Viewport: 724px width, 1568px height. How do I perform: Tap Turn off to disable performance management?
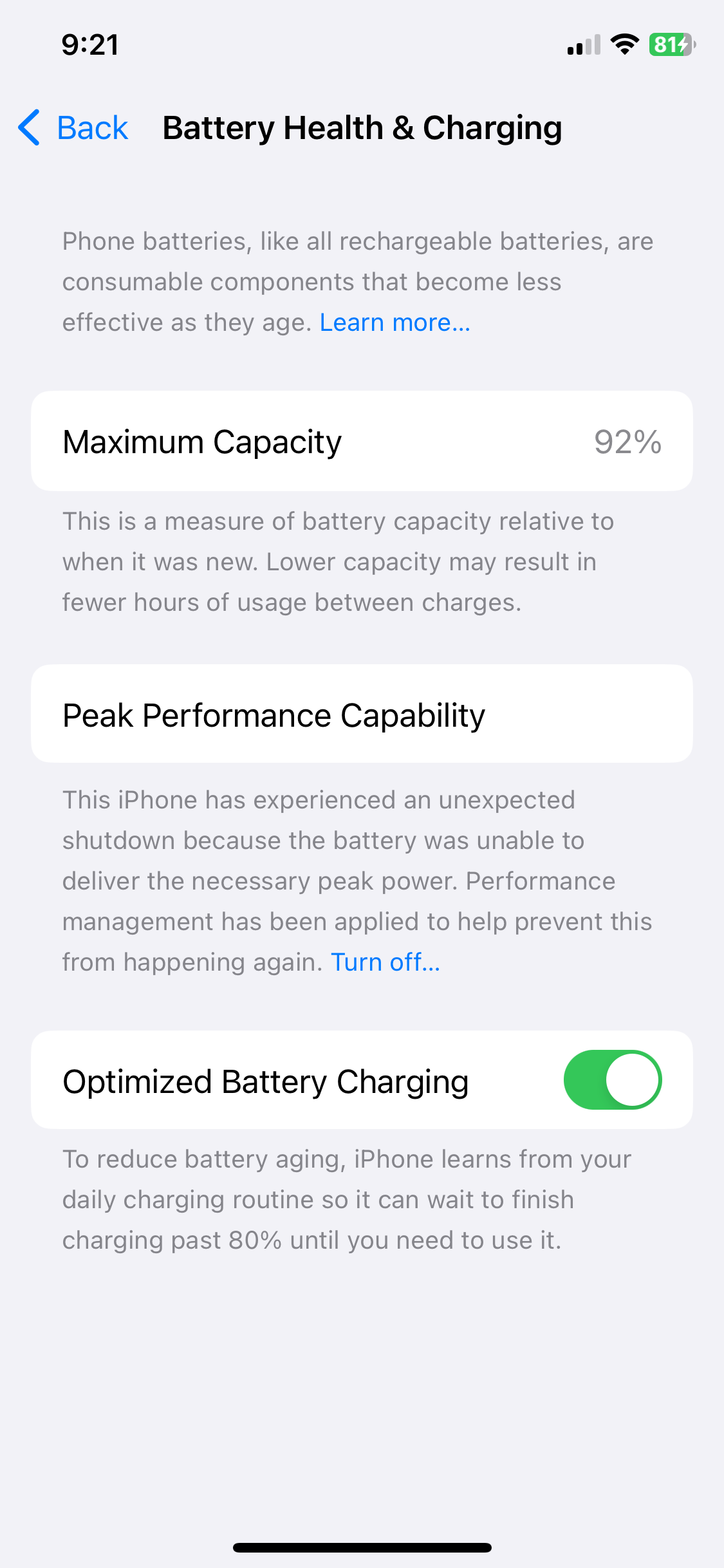(385, 962)
